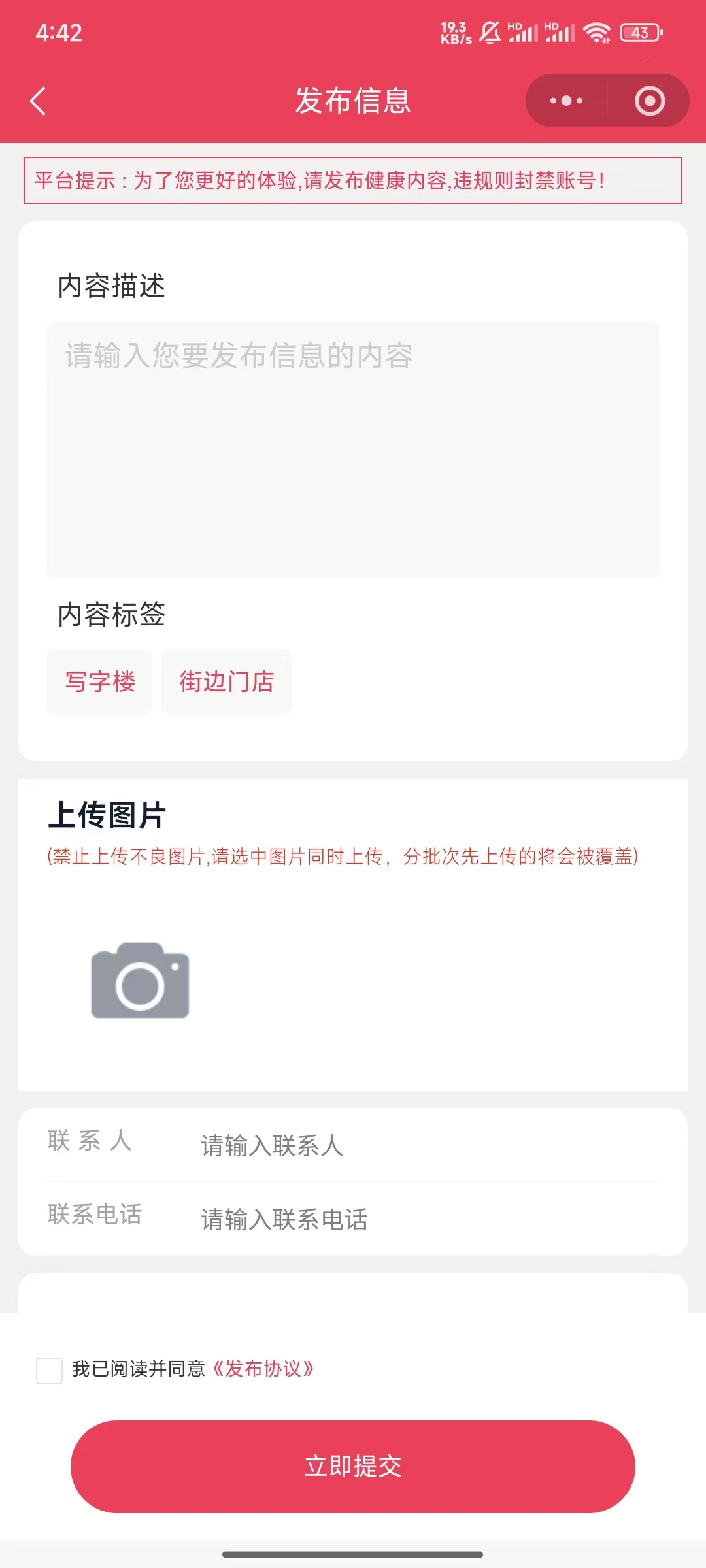Check the 我已阅读并同意 checkbox
This screenshot has height=1568, width=706.
tap(50, 1371)
